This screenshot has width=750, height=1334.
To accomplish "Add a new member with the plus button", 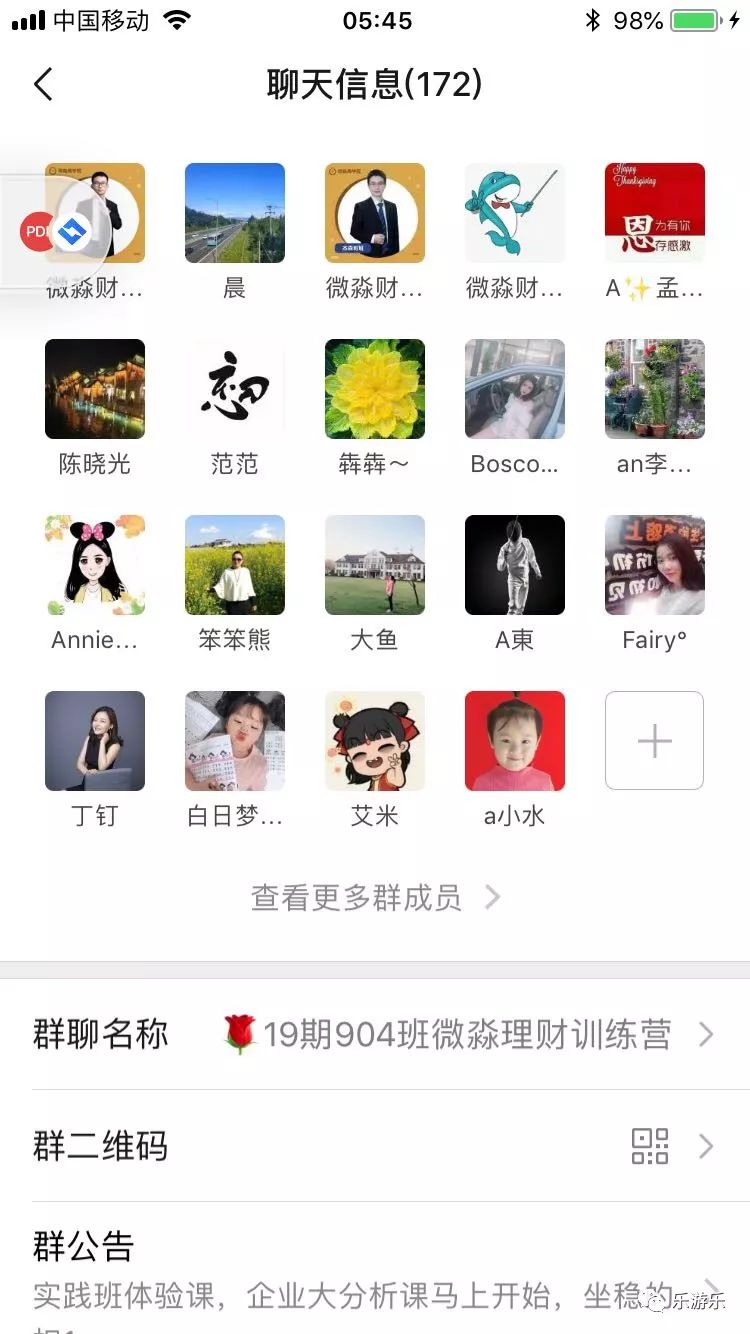I will [655, 741].
